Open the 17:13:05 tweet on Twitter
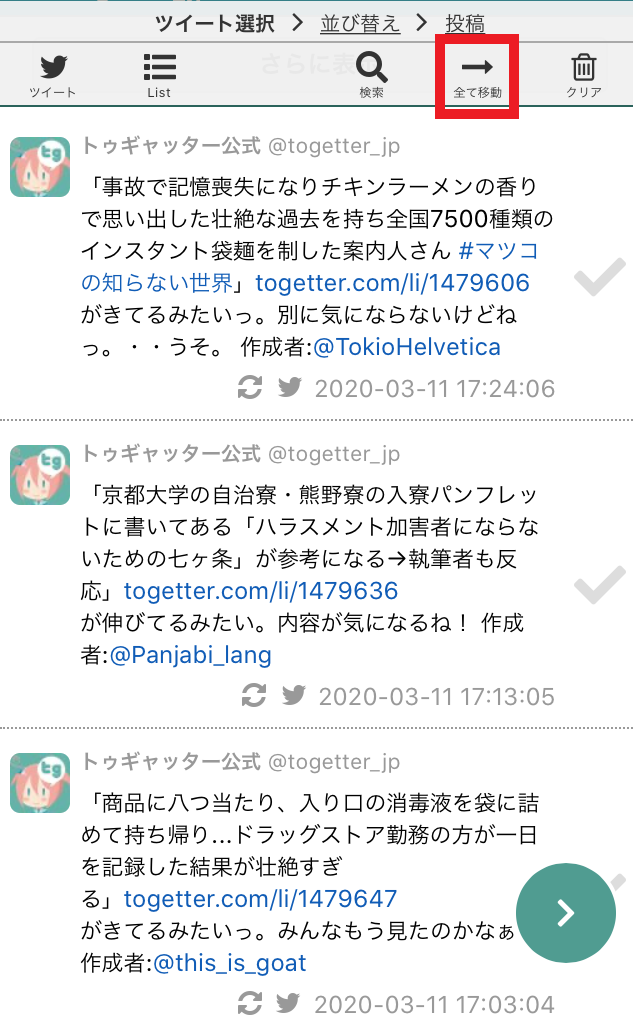The height and width of the screenshot is (1027, 633). pyautogui.click(x=294, y=695)
